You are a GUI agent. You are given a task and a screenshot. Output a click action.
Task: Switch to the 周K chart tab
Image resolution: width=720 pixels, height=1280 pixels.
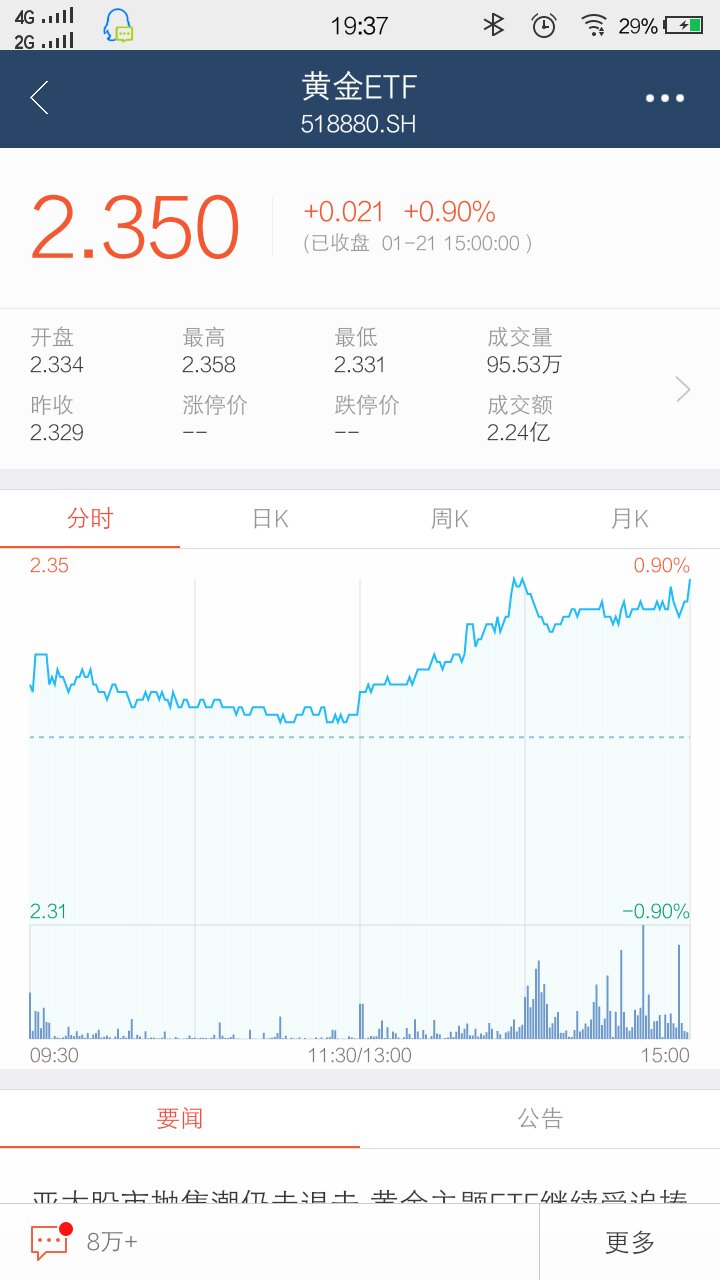point(450,519)
